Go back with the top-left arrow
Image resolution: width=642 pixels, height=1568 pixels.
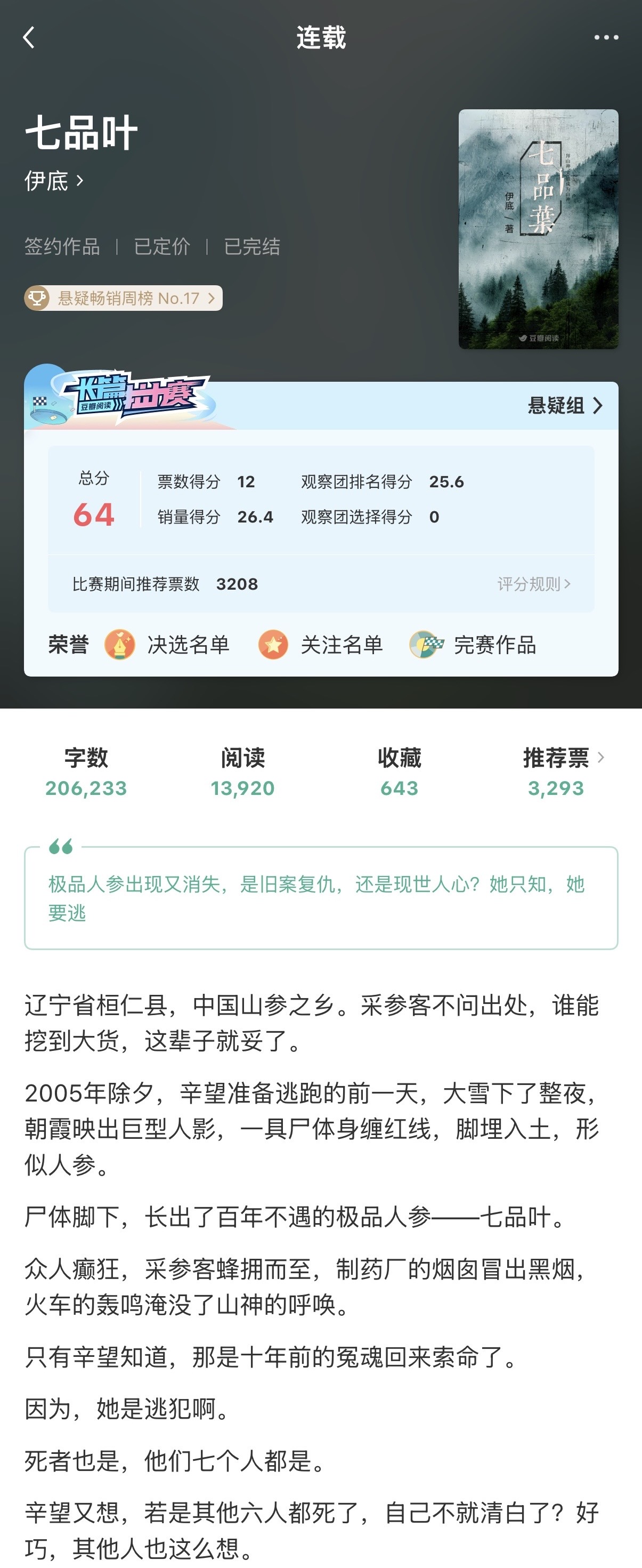29,38
